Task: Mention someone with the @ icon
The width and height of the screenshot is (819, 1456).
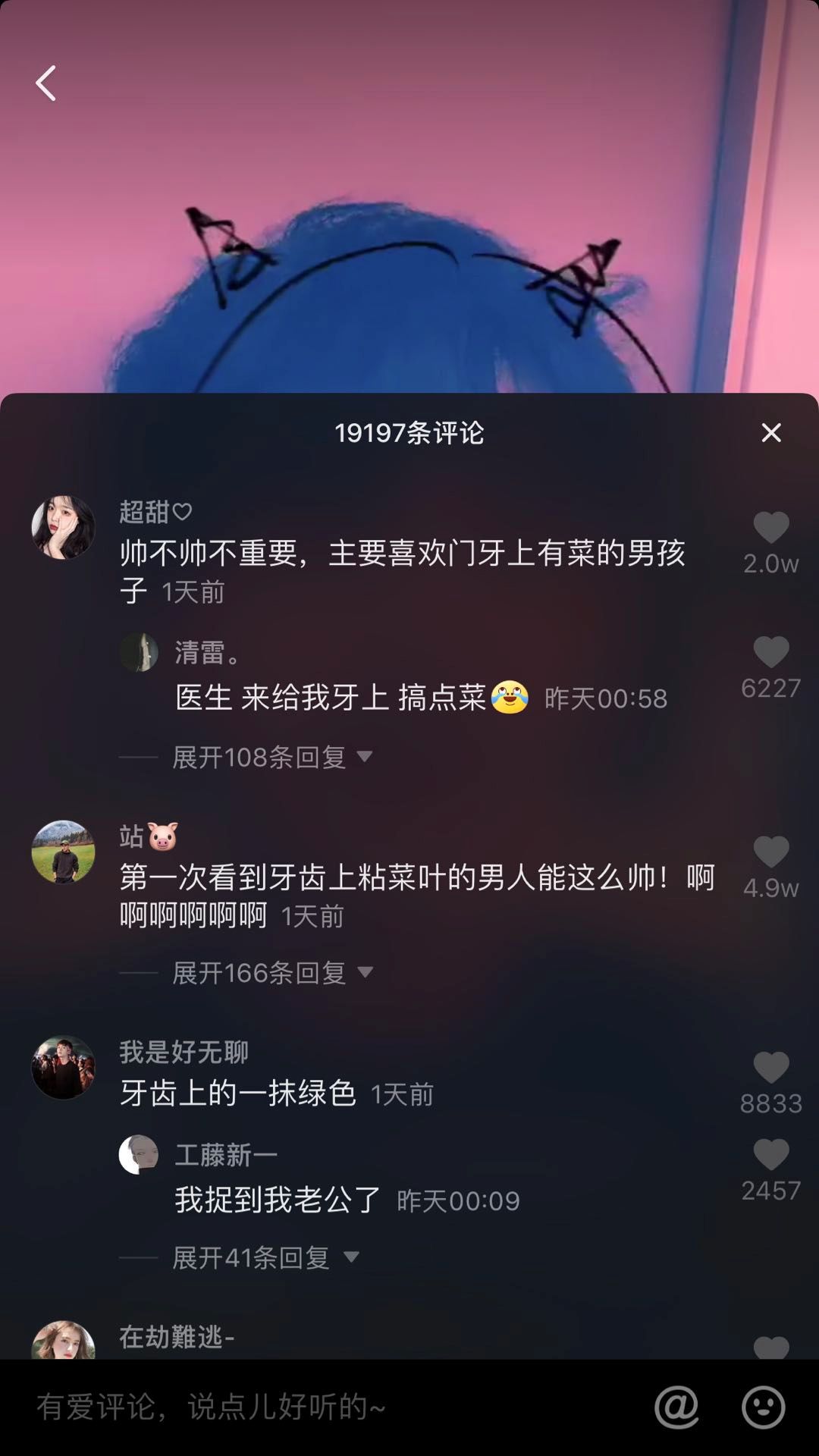Action: 676,1407
